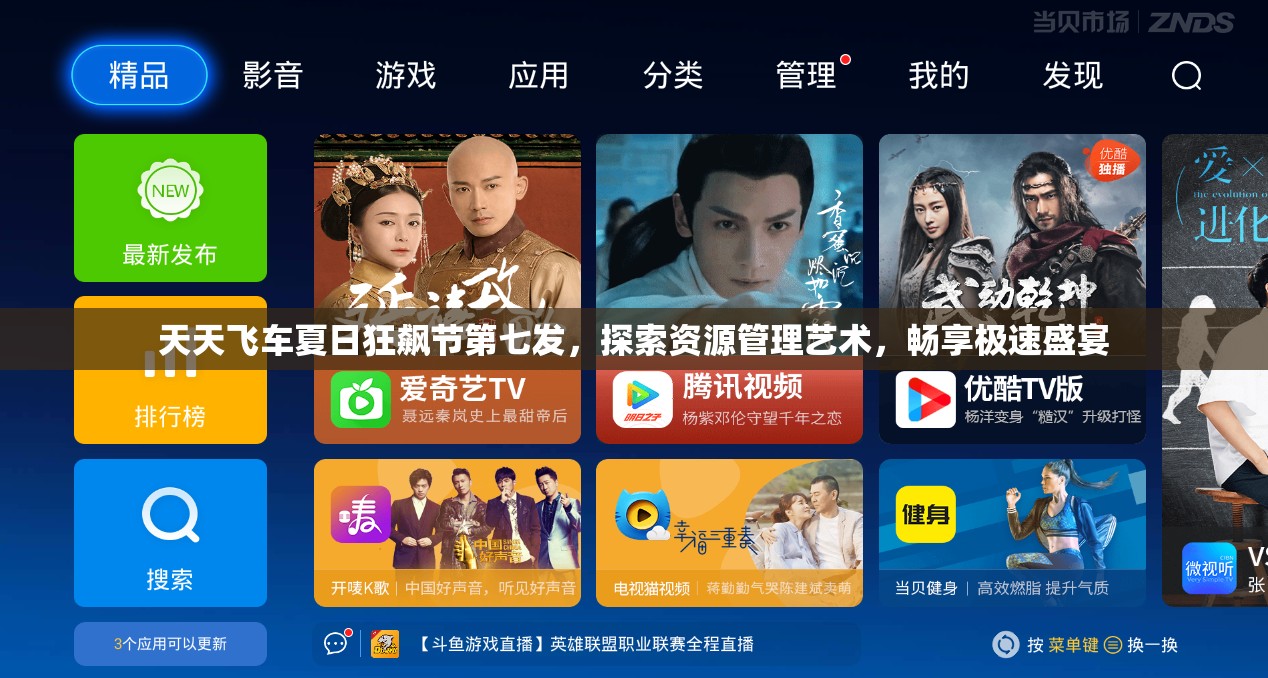Open the 斗鱼游戏直播 announcement
Viewport: 1268px width, 678px height.
click(x=585, y=644)
